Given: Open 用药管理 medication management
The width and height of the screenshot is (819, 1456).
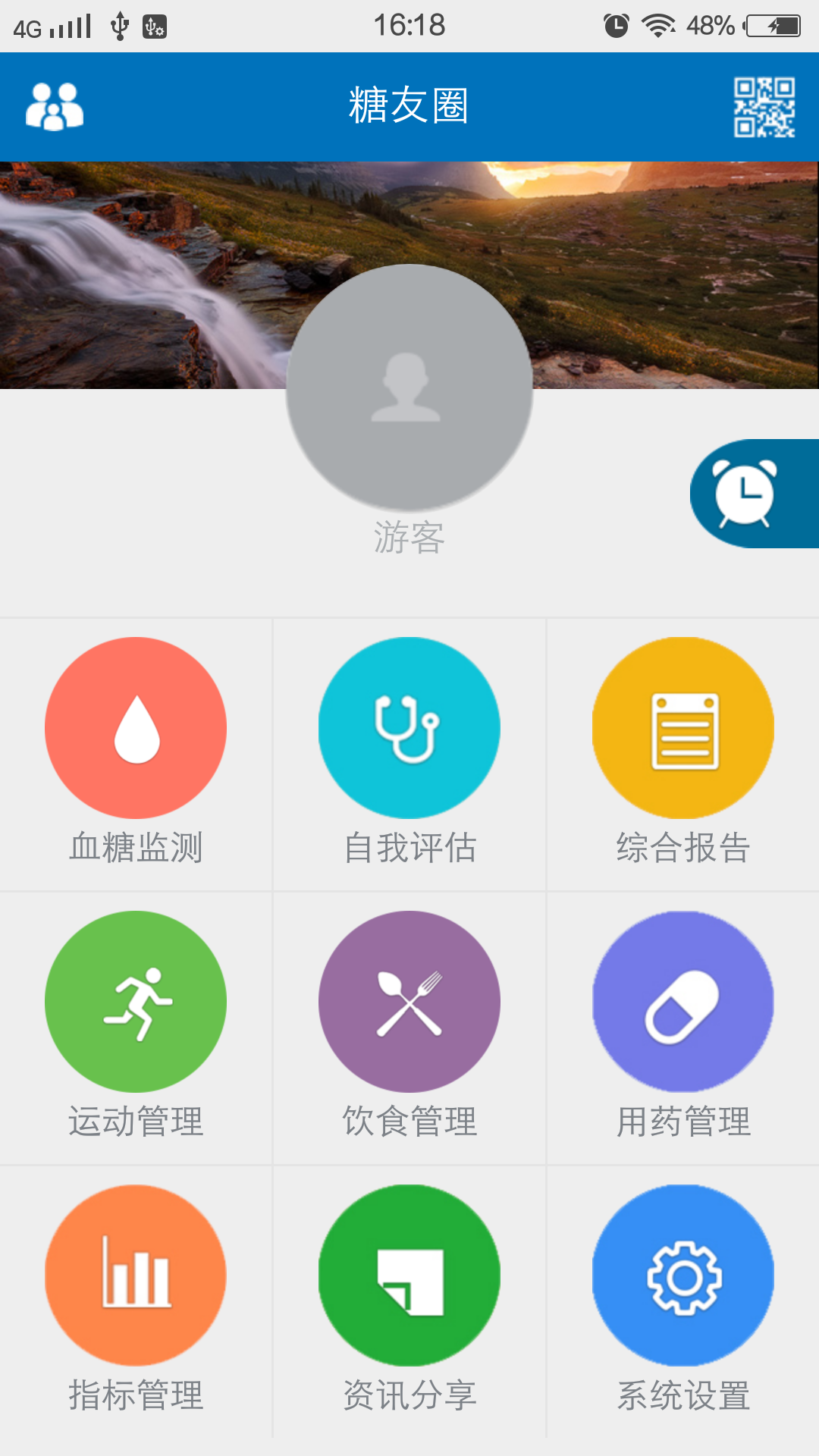Looking at the screenshot, I should [683, 1002].
